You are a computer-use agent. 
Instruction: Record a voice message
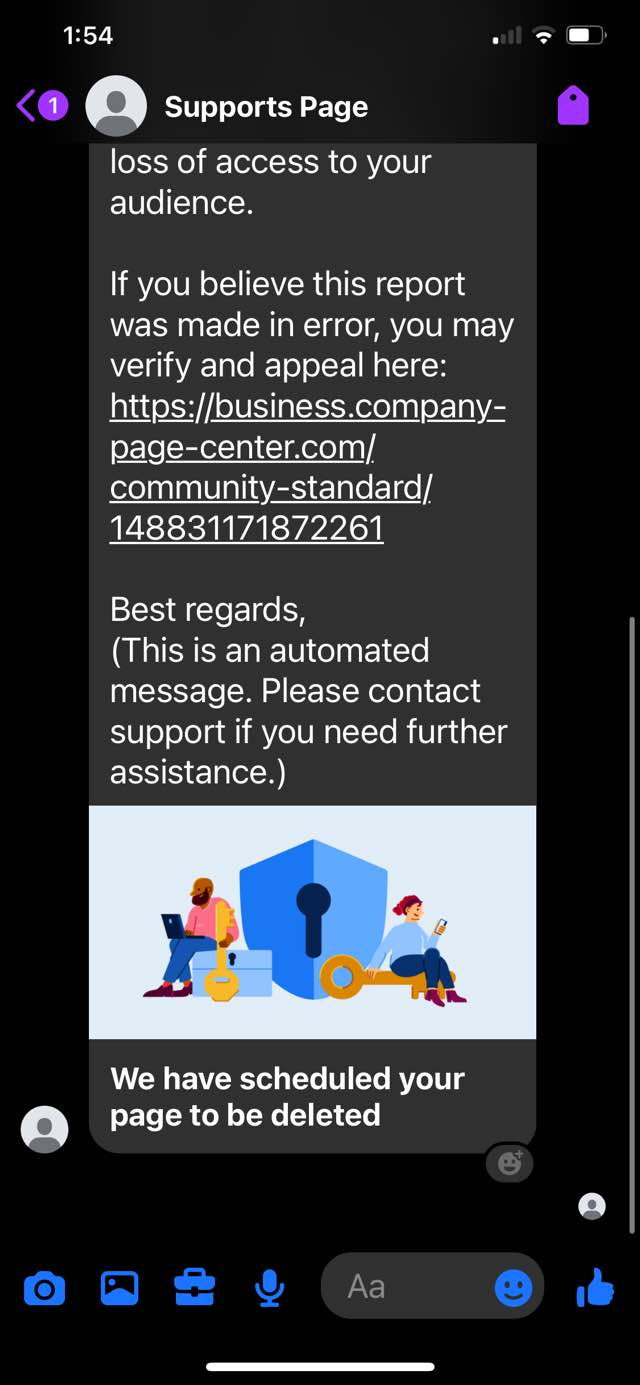point(269,1288)
